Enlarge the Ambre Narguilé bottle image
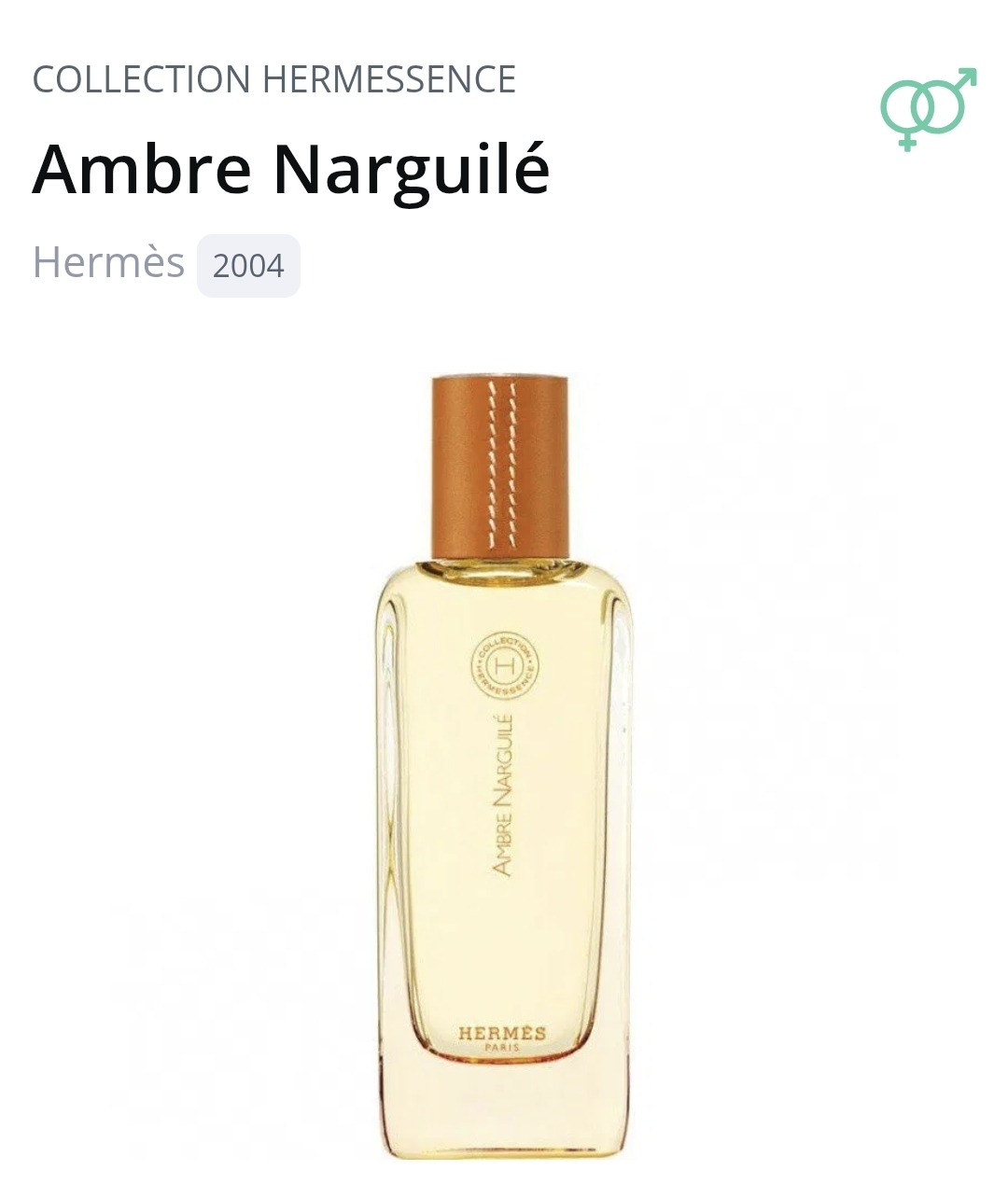 [504, 765]
